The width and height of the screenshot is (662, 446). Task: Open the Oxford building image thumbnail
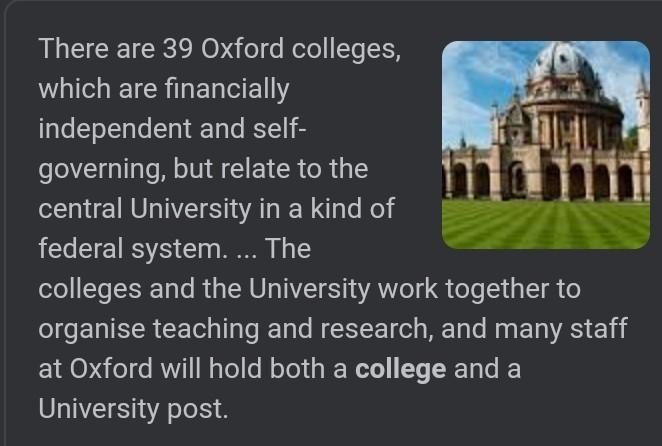point(546,145)
